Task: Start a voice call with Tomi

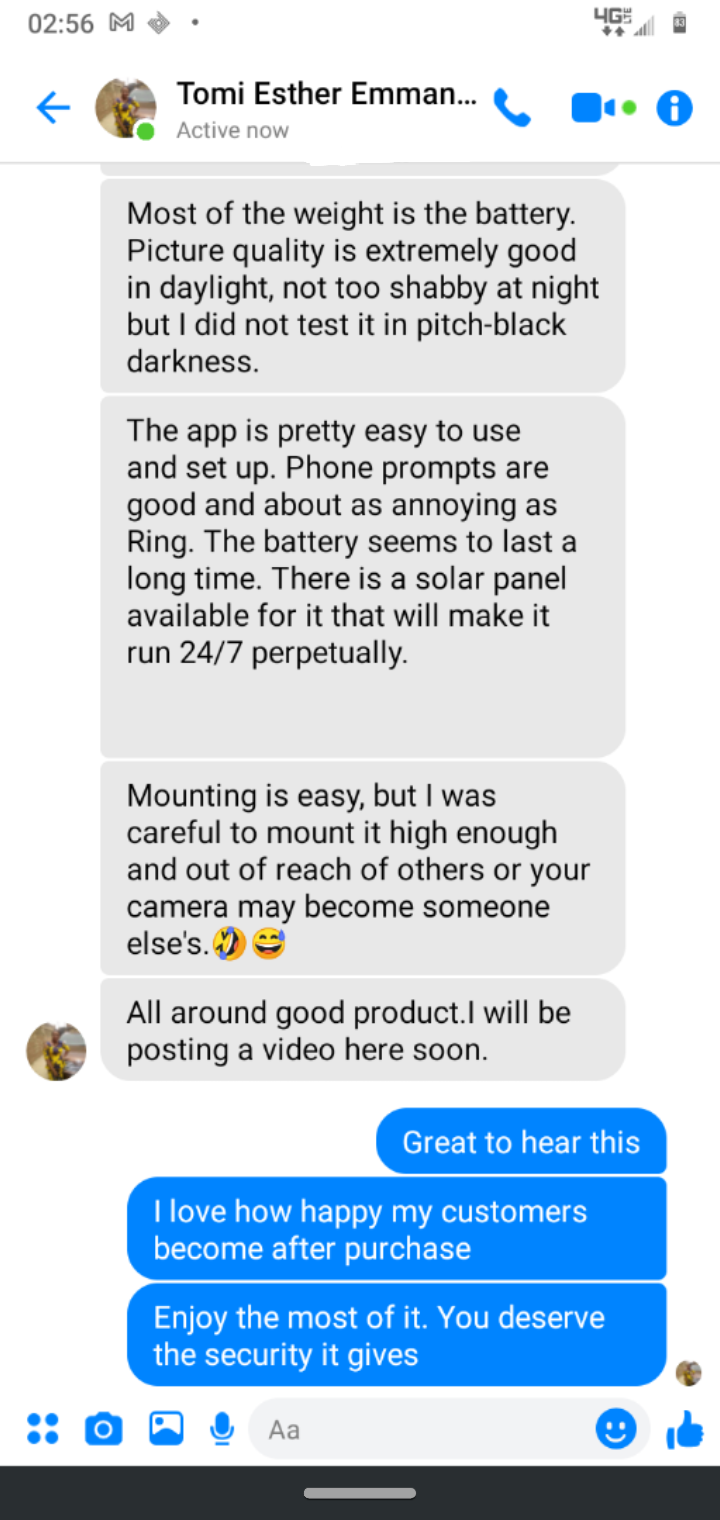Action: coord(512,109)
